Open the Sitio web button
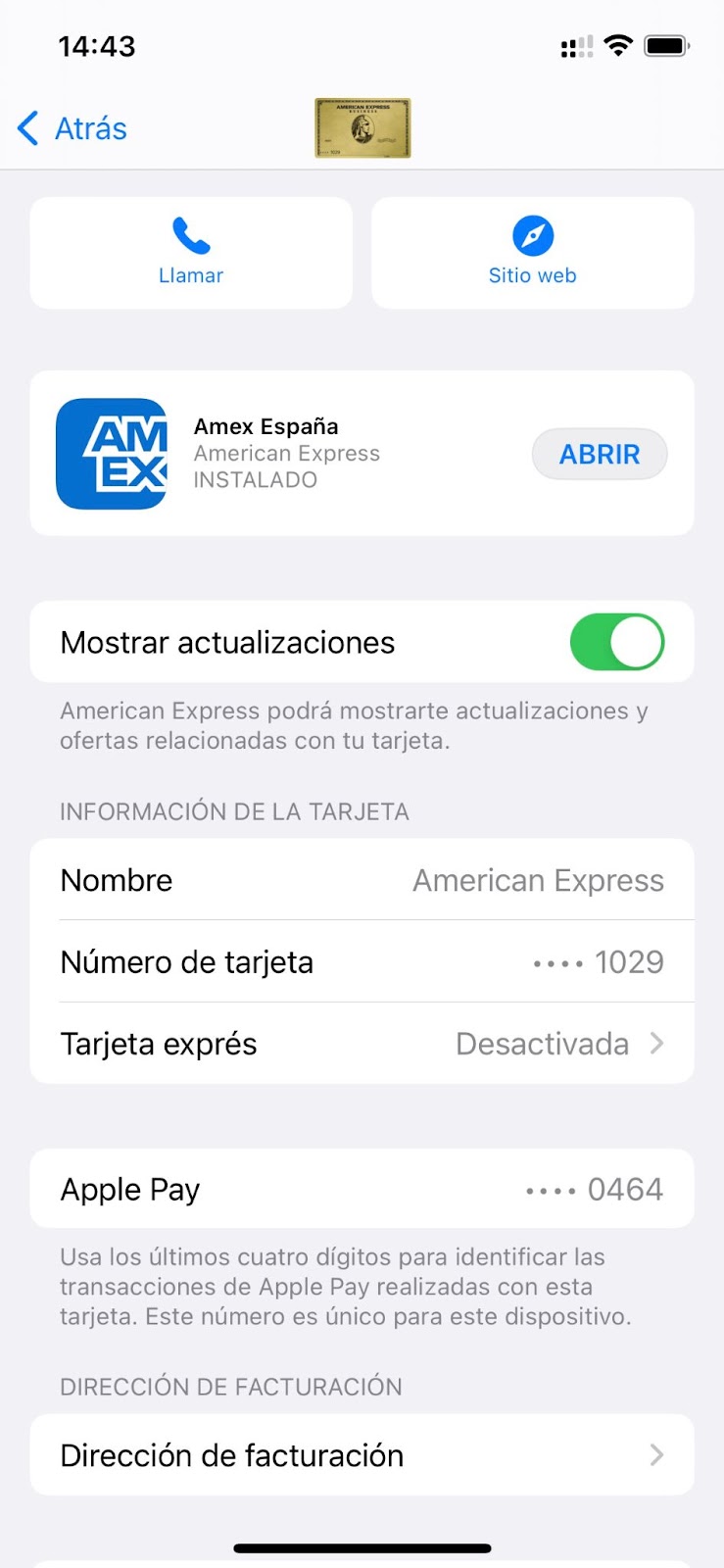The image size is (724, 1568). tap(532, 253)
